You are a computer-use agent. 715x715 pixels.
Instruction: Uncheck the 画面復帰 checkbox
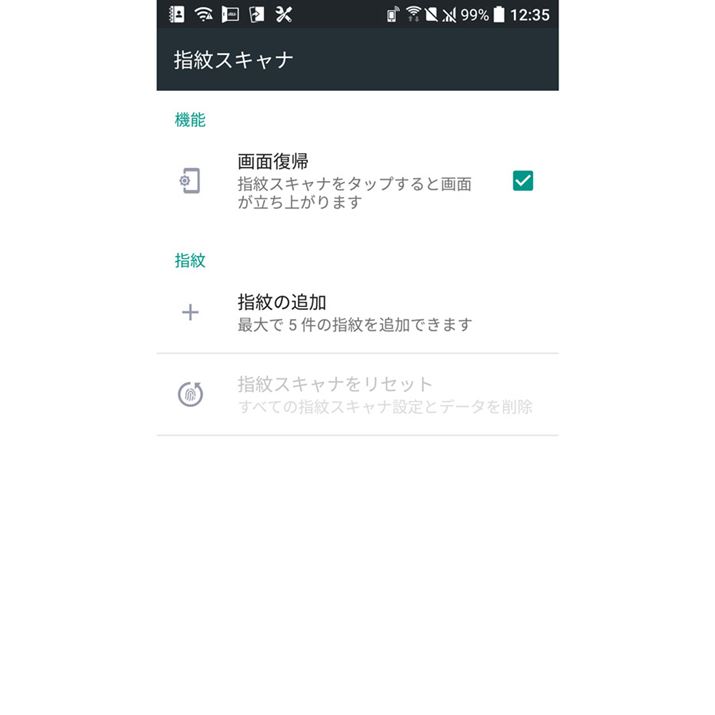pyautogui.click(x=522, y=181)
